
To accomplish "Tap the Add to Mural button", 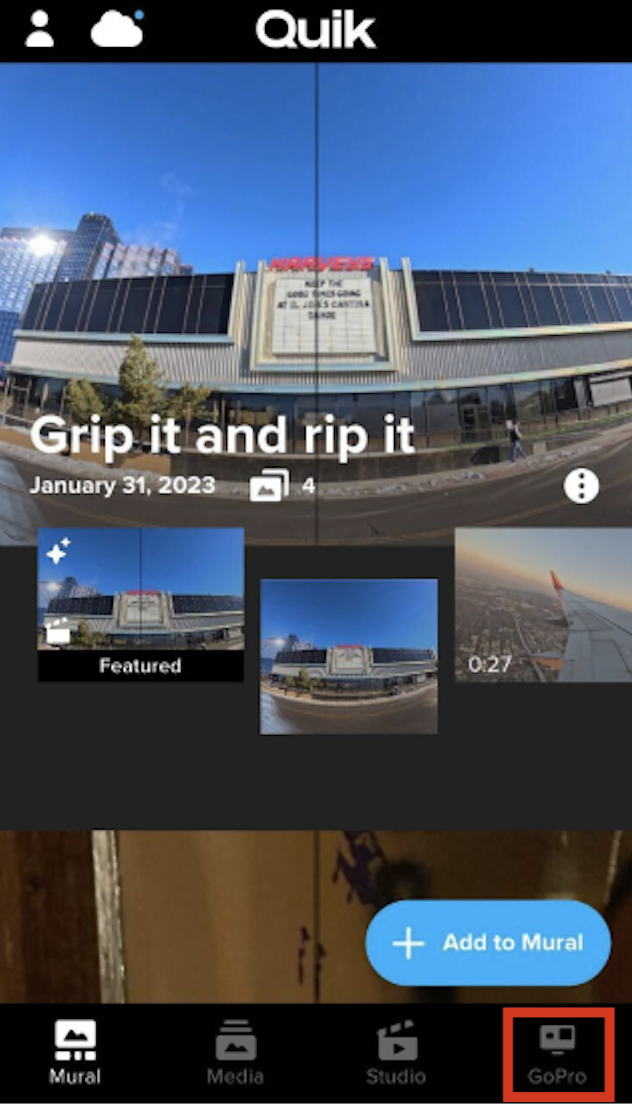I will click(x=488, y=942).
